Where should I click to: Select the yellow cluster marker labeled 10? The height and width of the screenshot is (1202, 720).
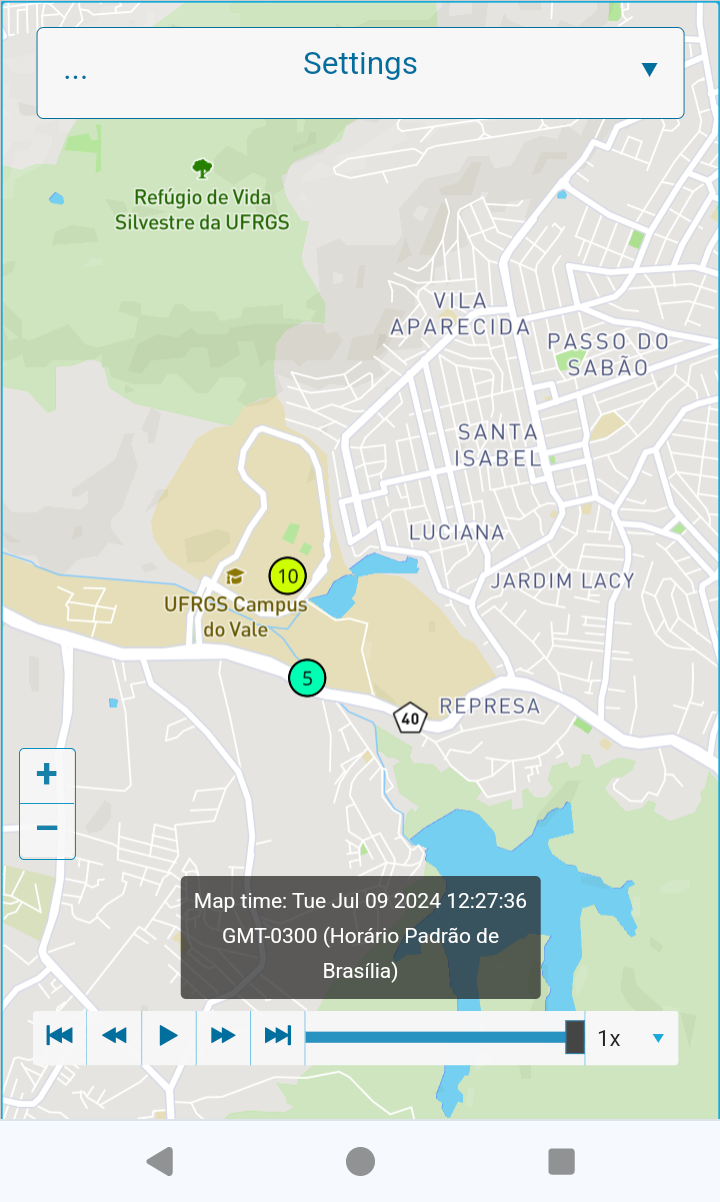pos(287,576)
